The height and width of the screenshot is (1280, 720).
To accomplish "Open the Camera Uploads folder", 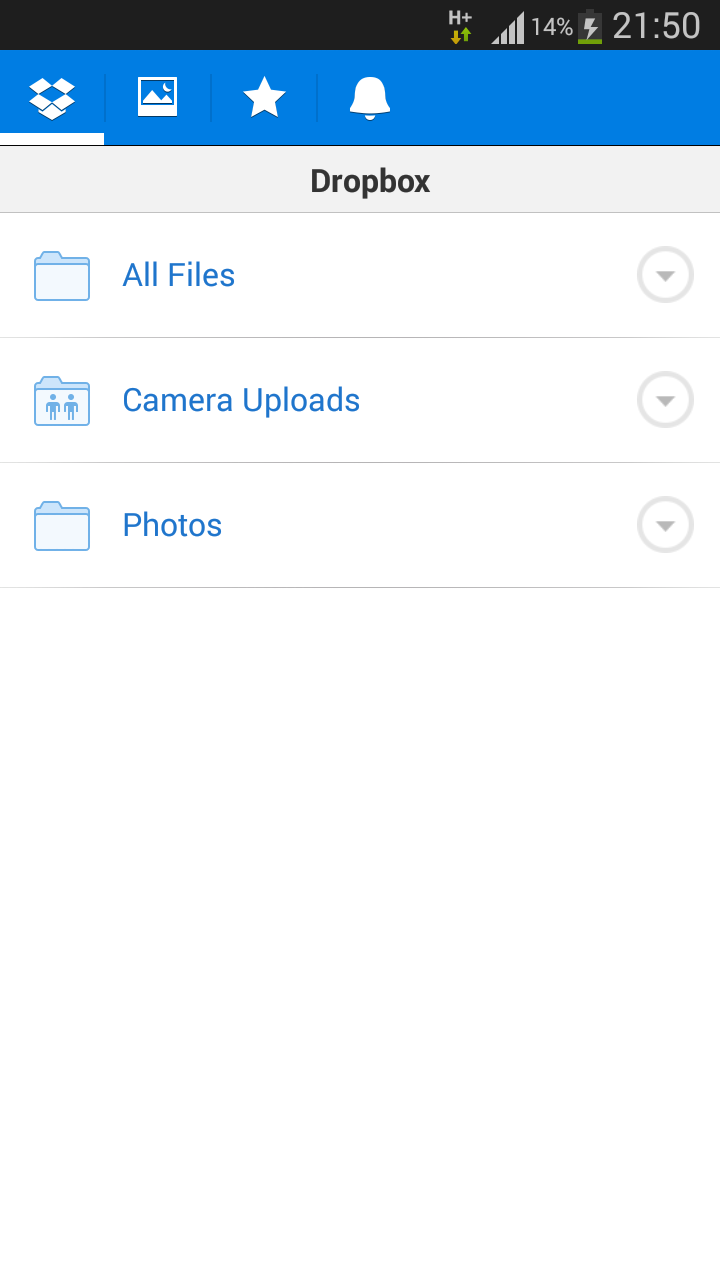I will click(x=240, y=400).
